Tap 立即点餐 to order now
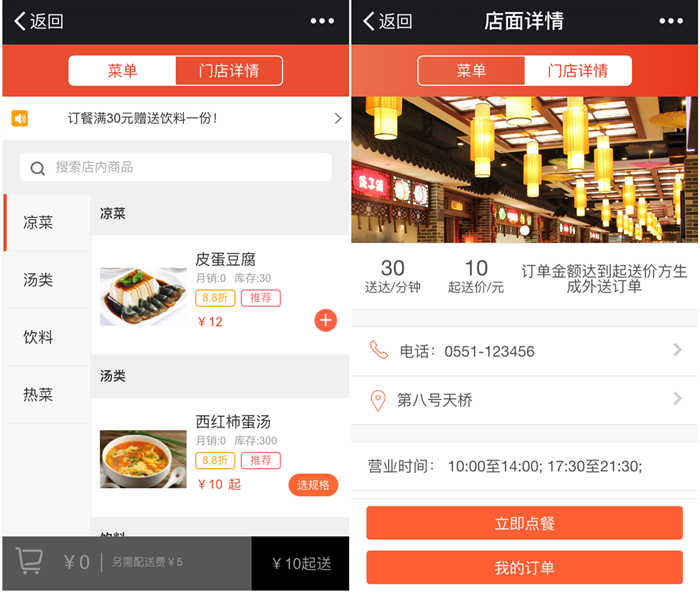 point(524,523)
